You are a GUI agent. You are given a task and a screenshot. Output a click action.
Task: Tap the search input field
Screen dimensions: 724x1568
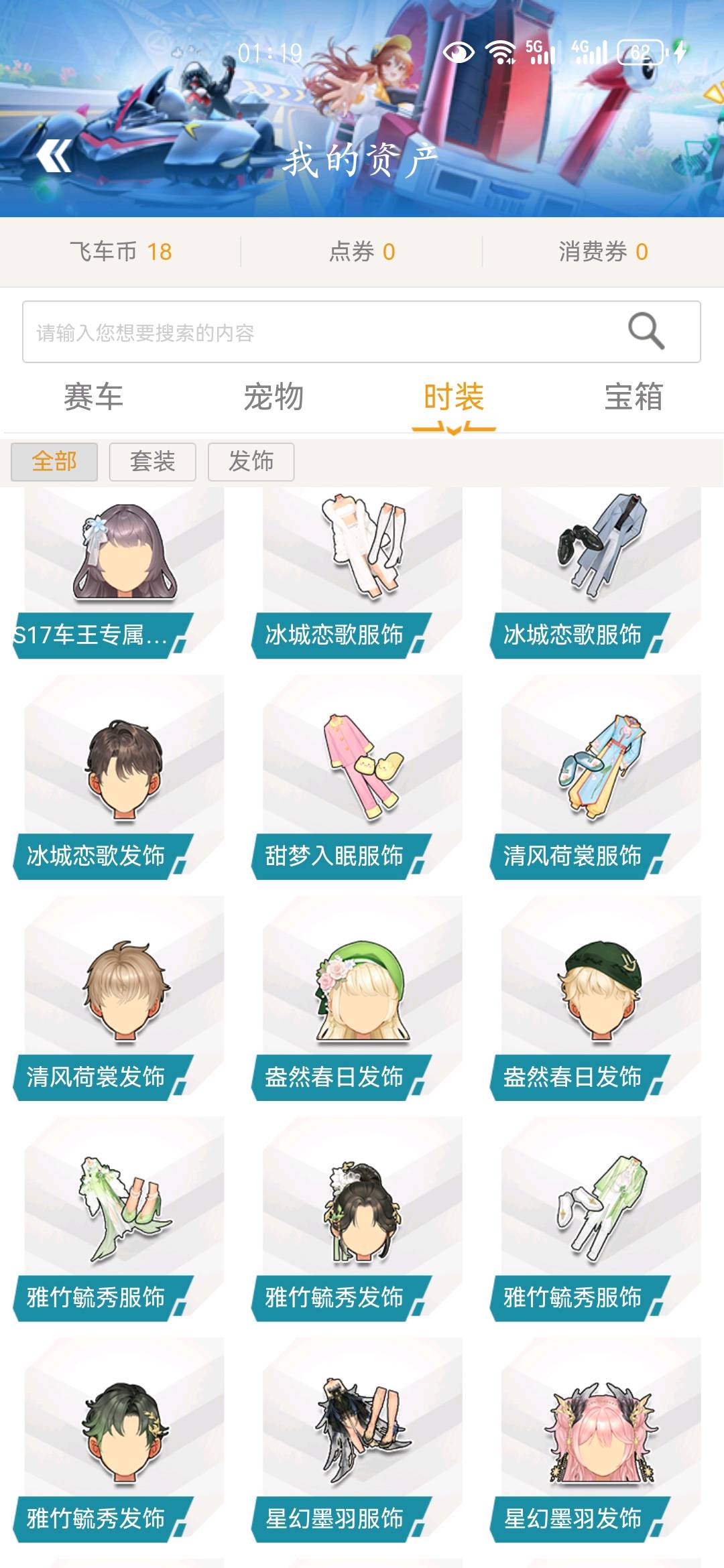[x=361, y=332]
